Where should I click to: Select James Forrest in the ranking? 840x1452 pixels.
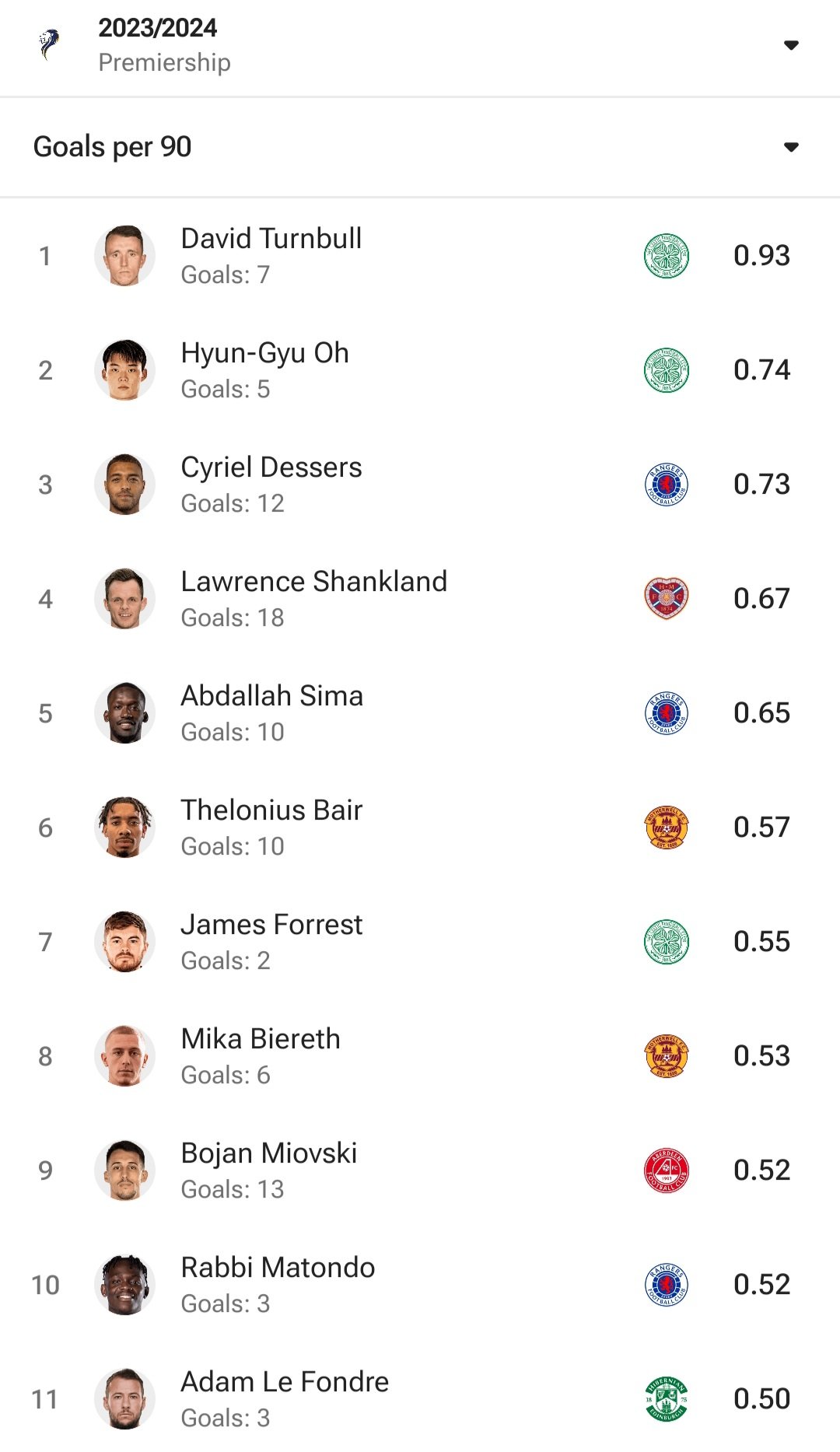click(x=420, y=942)
